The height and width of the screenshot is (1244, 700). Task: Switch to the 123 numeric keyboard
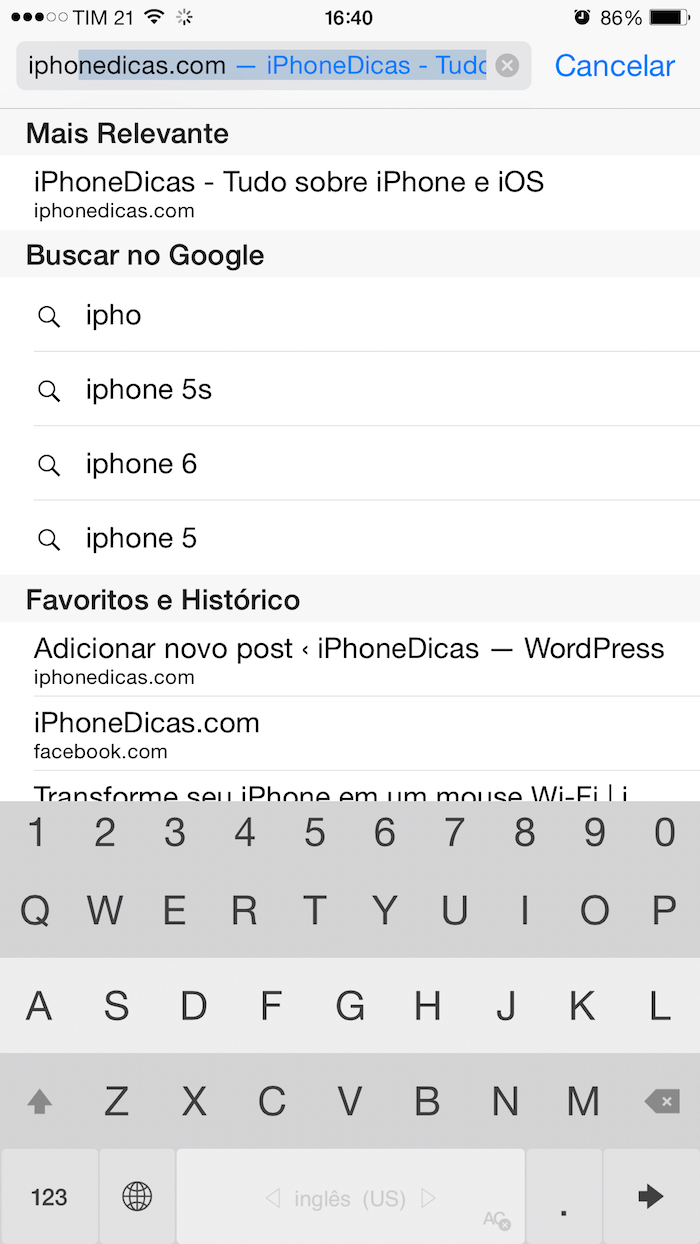click(49, 1196)
